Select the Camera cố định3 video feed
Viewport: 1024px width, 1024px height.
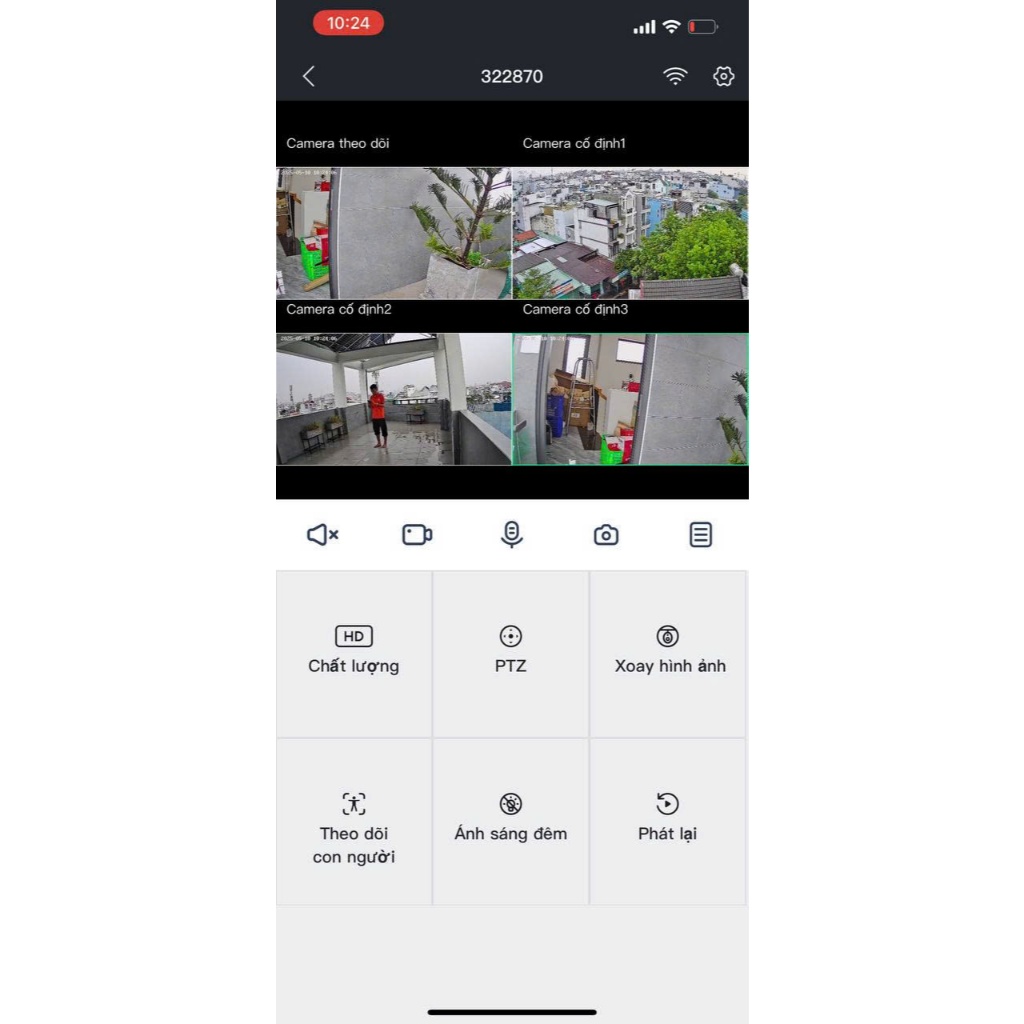click(x=630, y=399)
